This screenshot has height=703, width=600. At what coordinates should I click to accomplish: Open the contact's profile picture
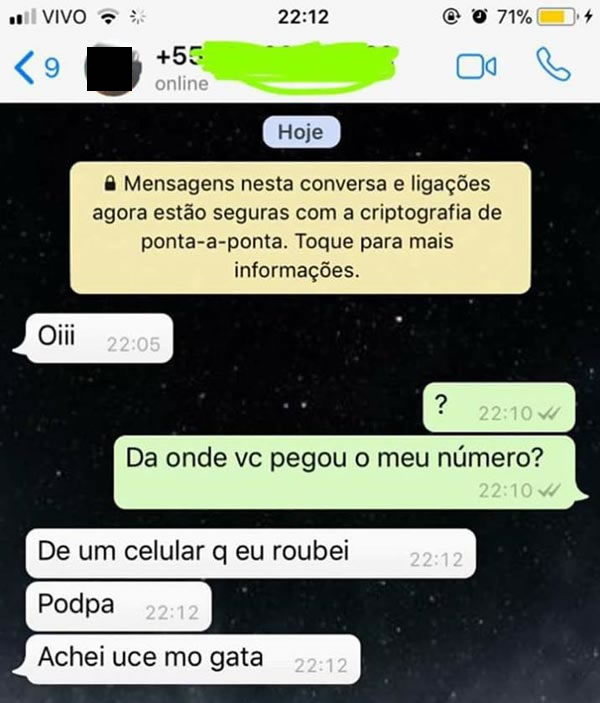tap(111, 68)
